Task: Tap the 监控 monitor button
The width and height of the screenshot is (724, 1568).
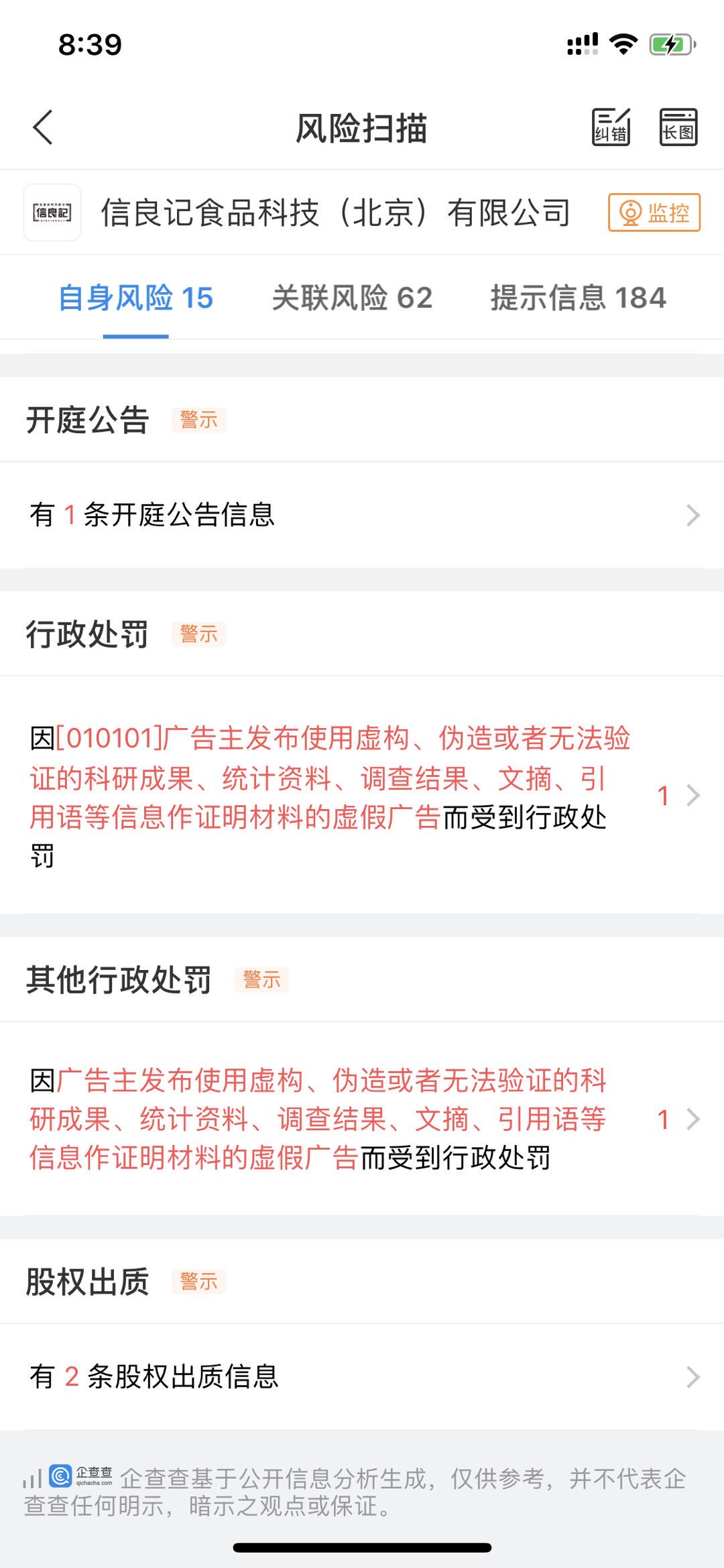Action: tap(654, 213)
